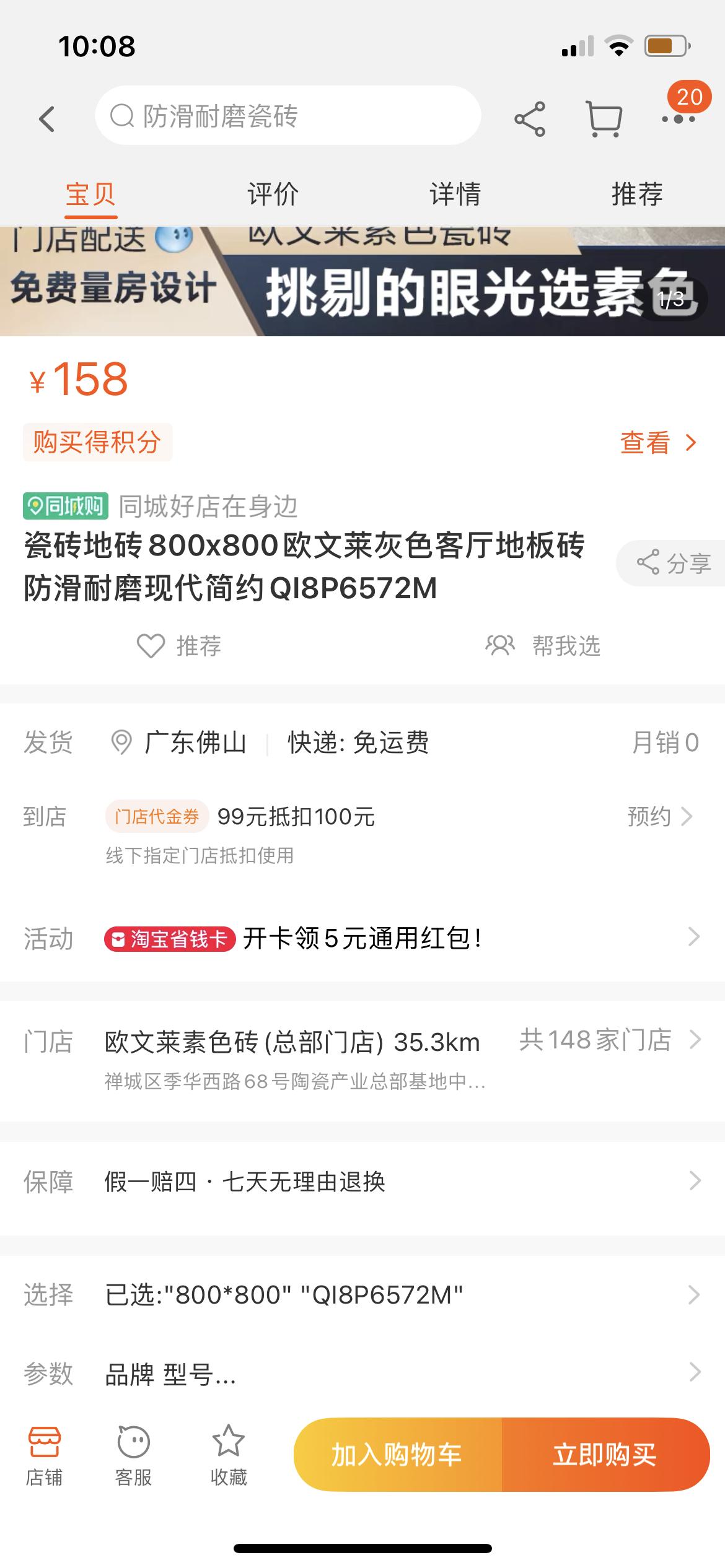725x1568 pixels.
Task: Go back using the top-left arrow
Action: point(47,118)
